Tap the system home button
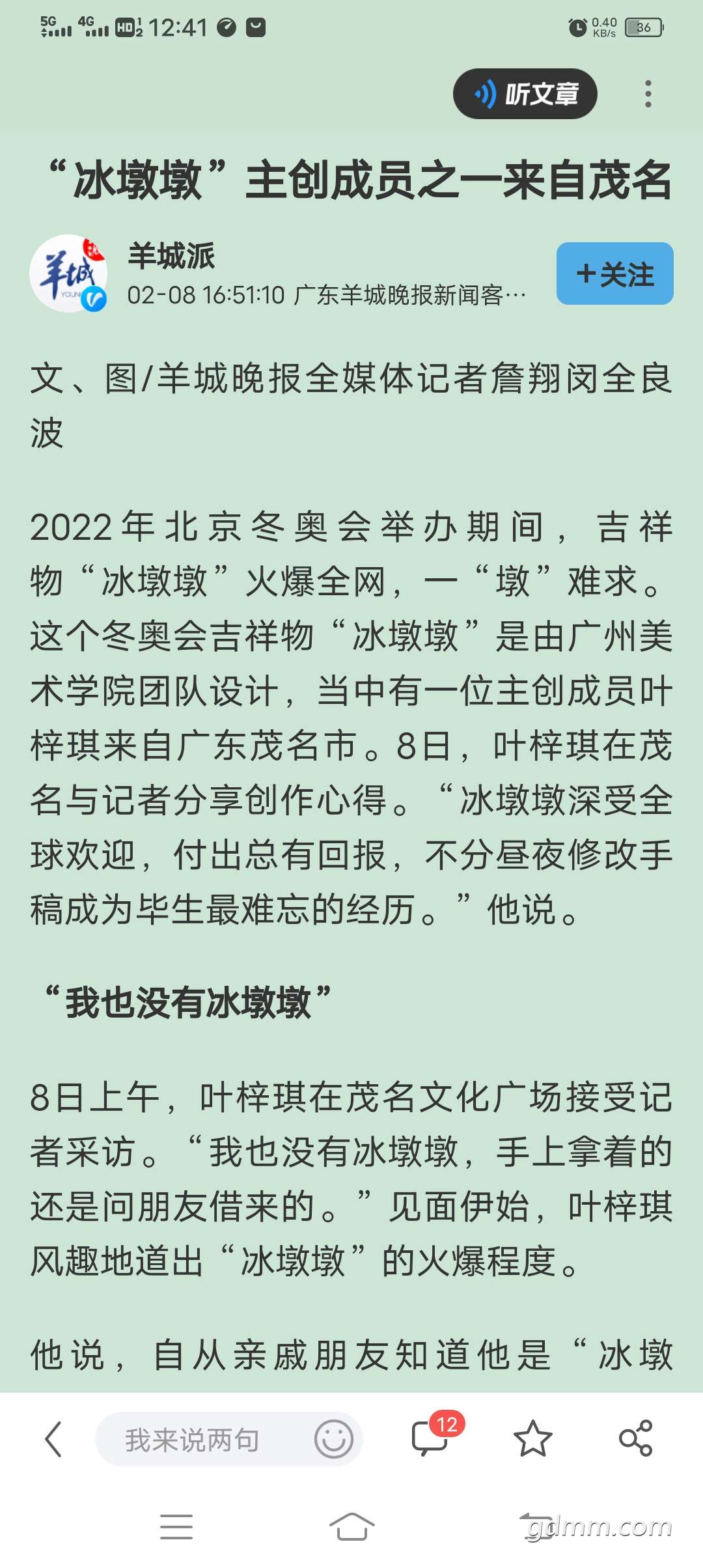This screenshot has height=1568, width=703. coord(351,1526)
